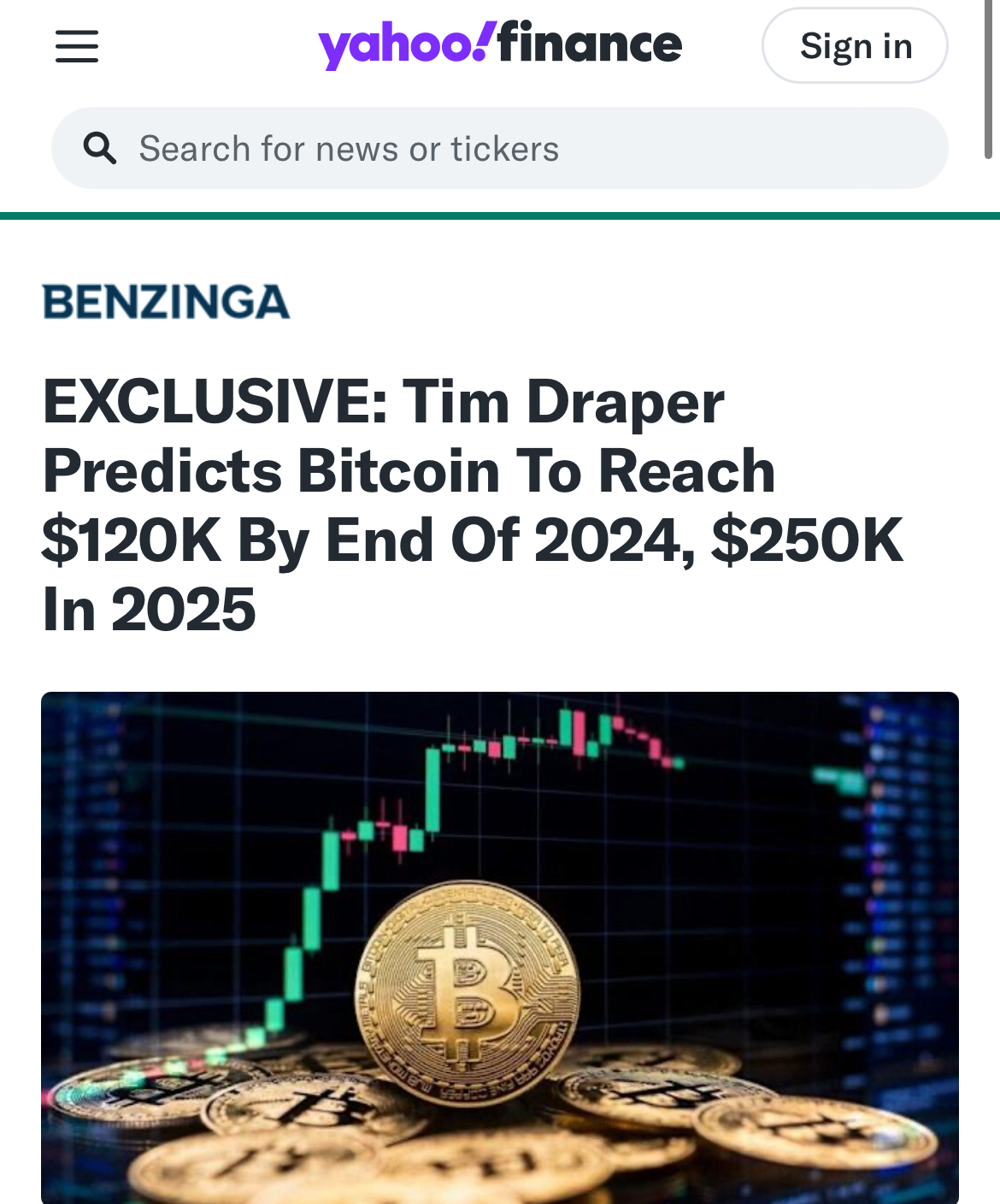Image resolution: width=1000 pixels, height=1204 pixels.
Task: Select the Yahoo Finance logo
Action: 500,45
